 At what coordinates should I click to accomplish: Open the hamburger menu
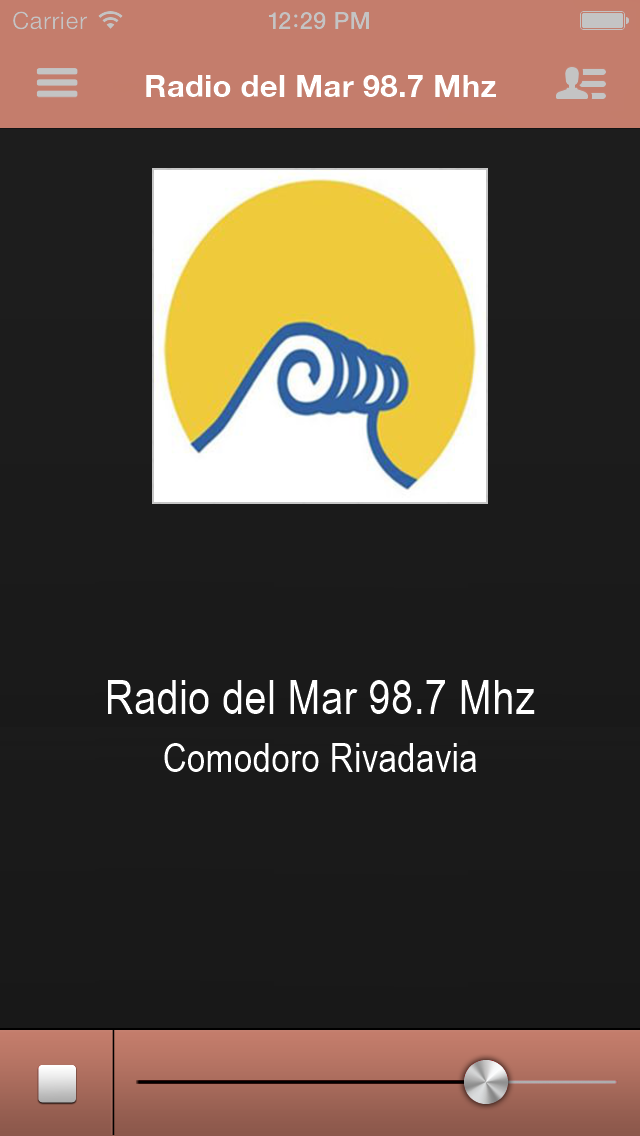click(x=57, y=83)
